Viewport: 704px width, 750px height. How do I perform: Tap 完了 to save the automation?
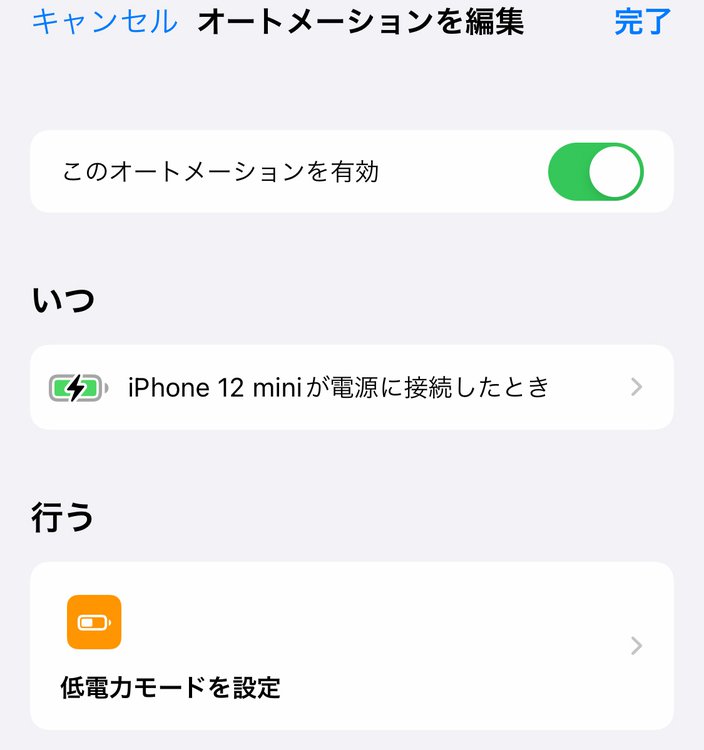[642, 21]
